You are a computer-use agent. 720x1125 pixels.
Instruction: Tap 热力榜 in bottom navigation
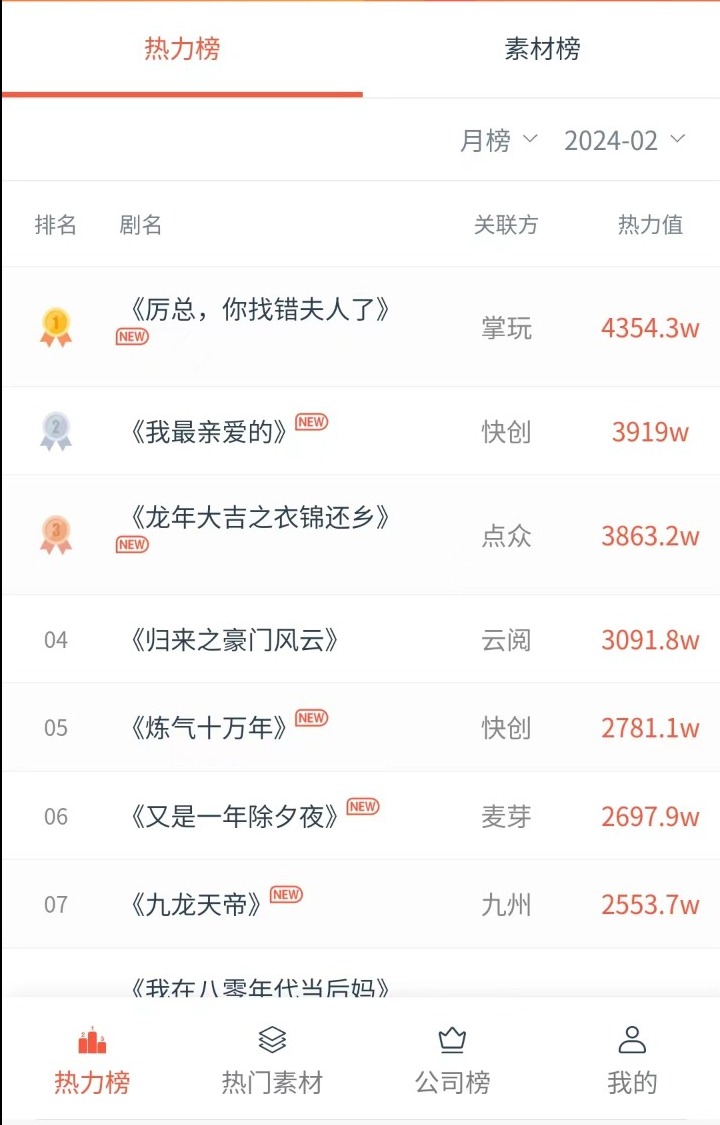92,1062
